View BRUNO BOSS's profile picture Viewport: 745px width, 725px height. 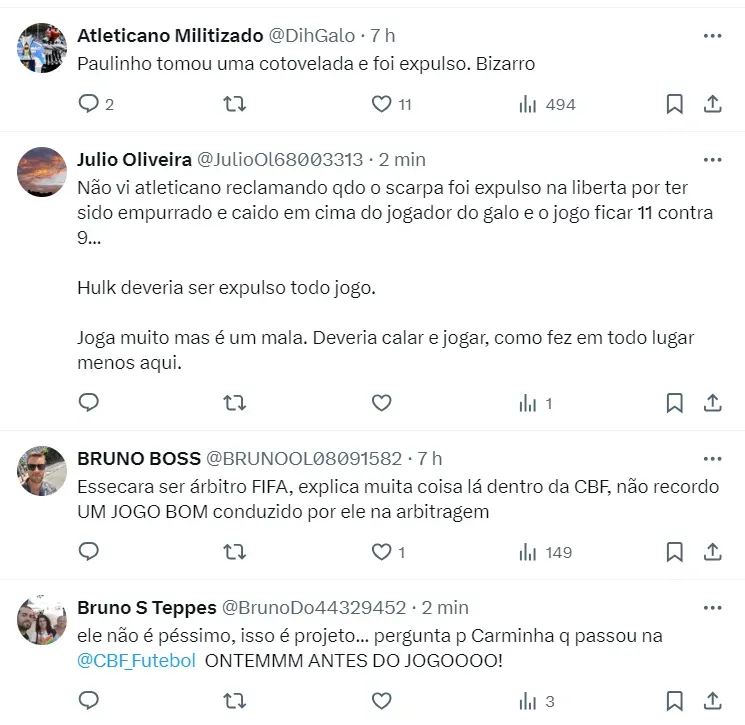point(42,471)
